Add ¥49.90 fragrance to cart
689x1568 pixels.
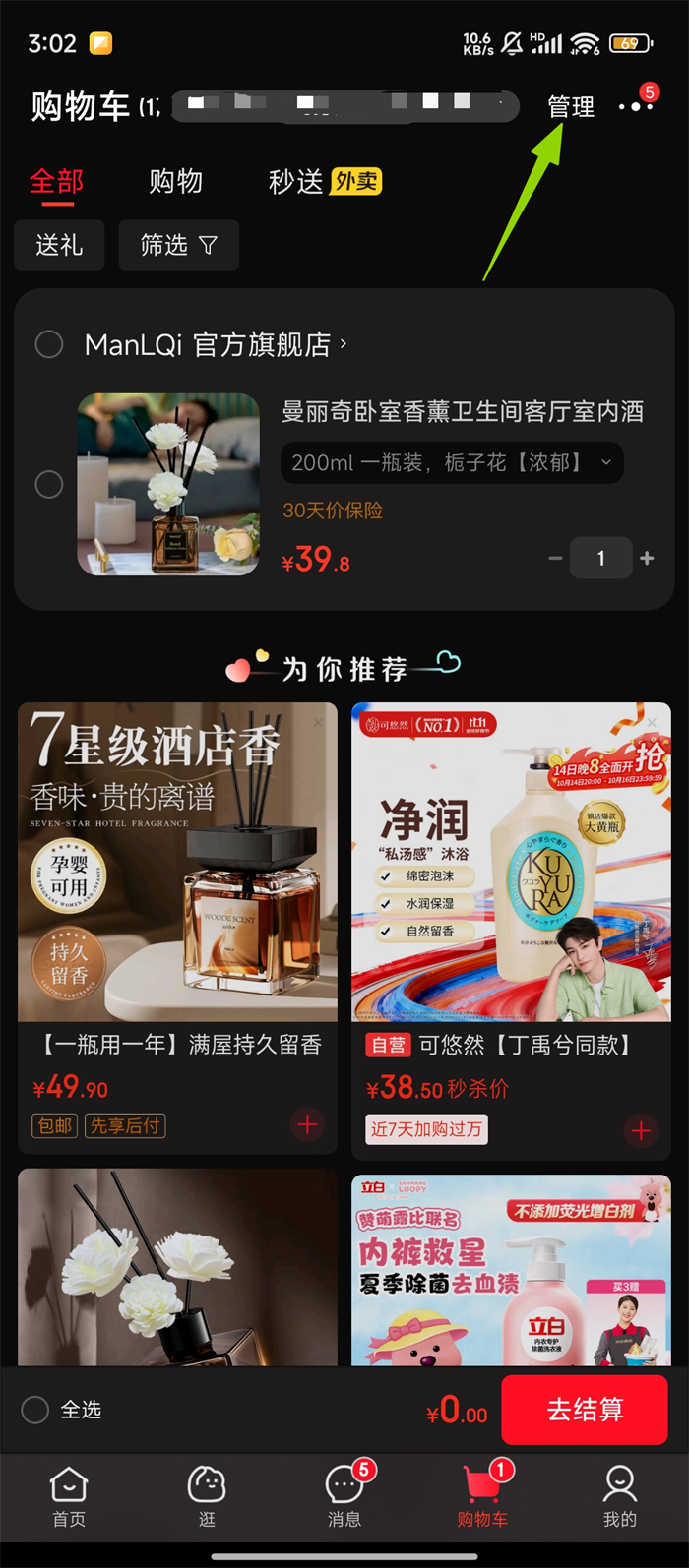(x=307, y=1124)
